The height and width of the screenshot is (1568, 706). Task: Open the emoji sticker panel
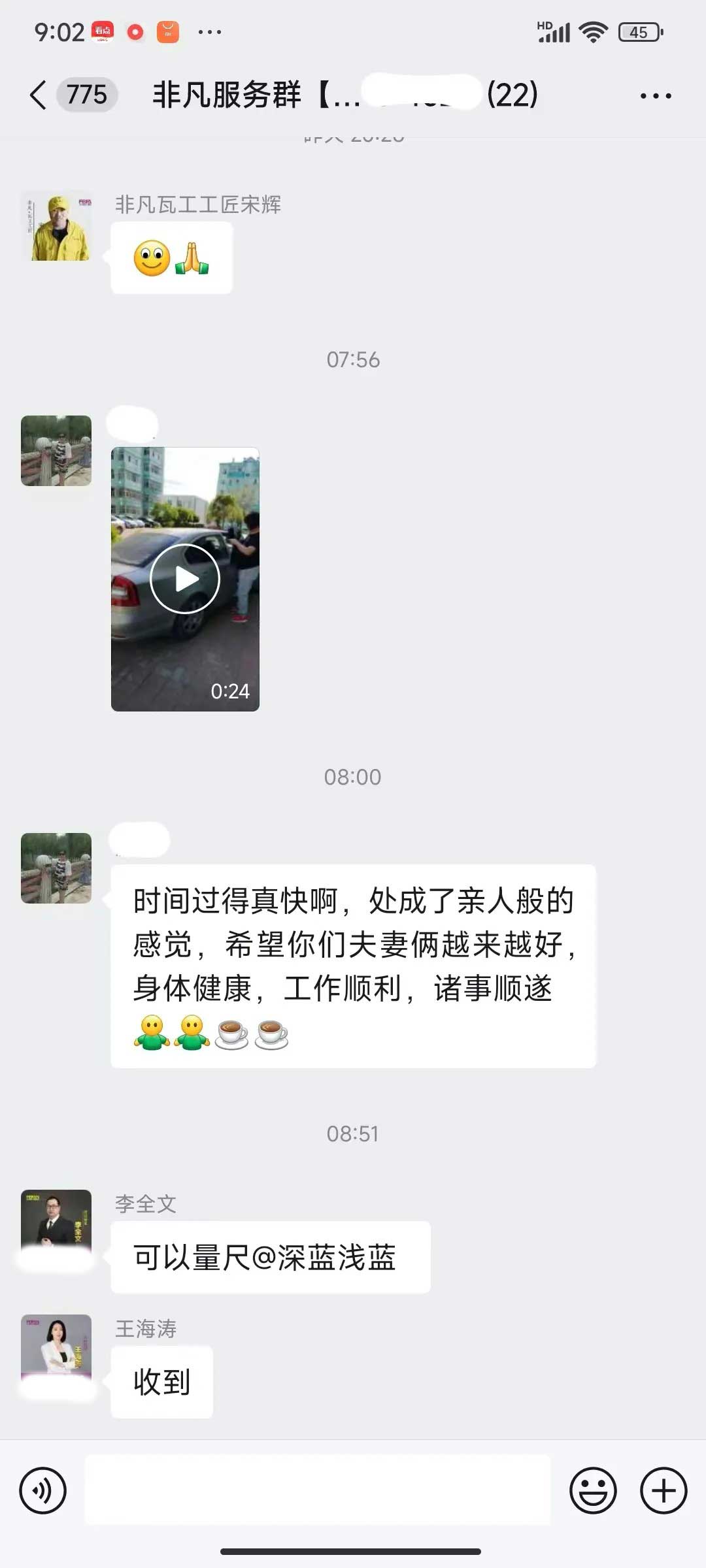click(593, 1491)
